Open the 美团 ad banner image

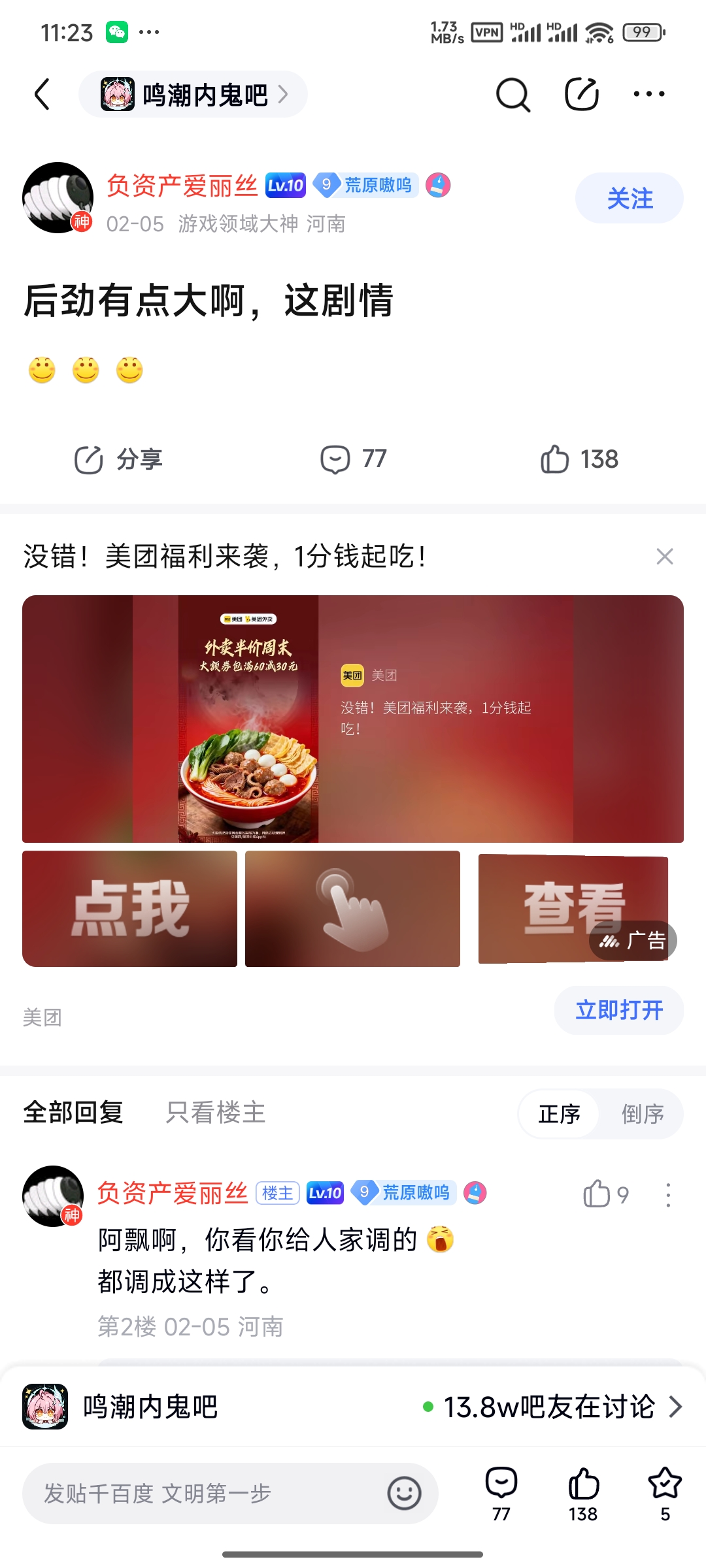(x=353, y=719)
